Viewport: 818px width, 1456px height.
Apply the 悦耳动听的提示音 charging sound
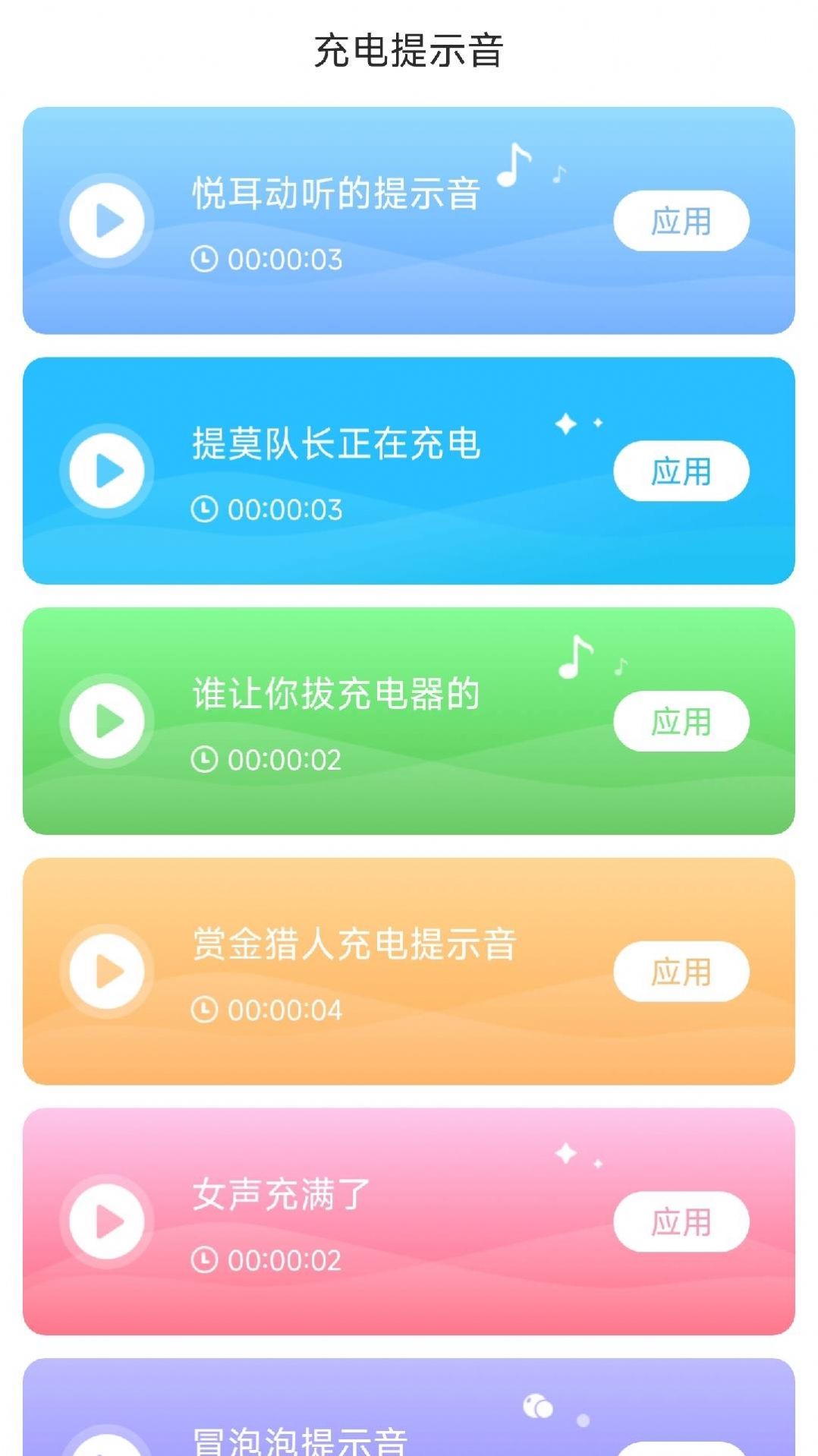tap(681, 220)
